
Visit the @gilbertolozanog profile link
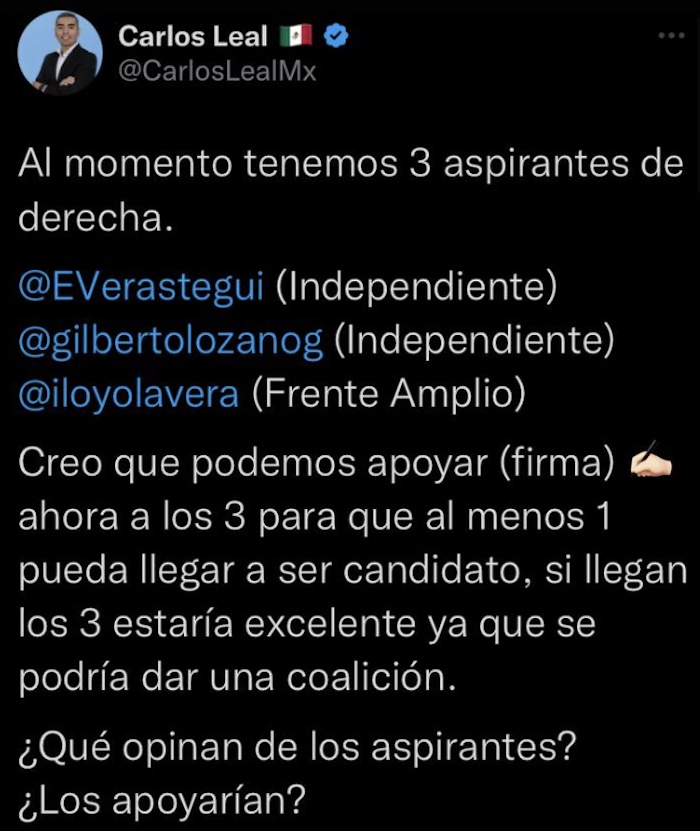pos(171,341)
